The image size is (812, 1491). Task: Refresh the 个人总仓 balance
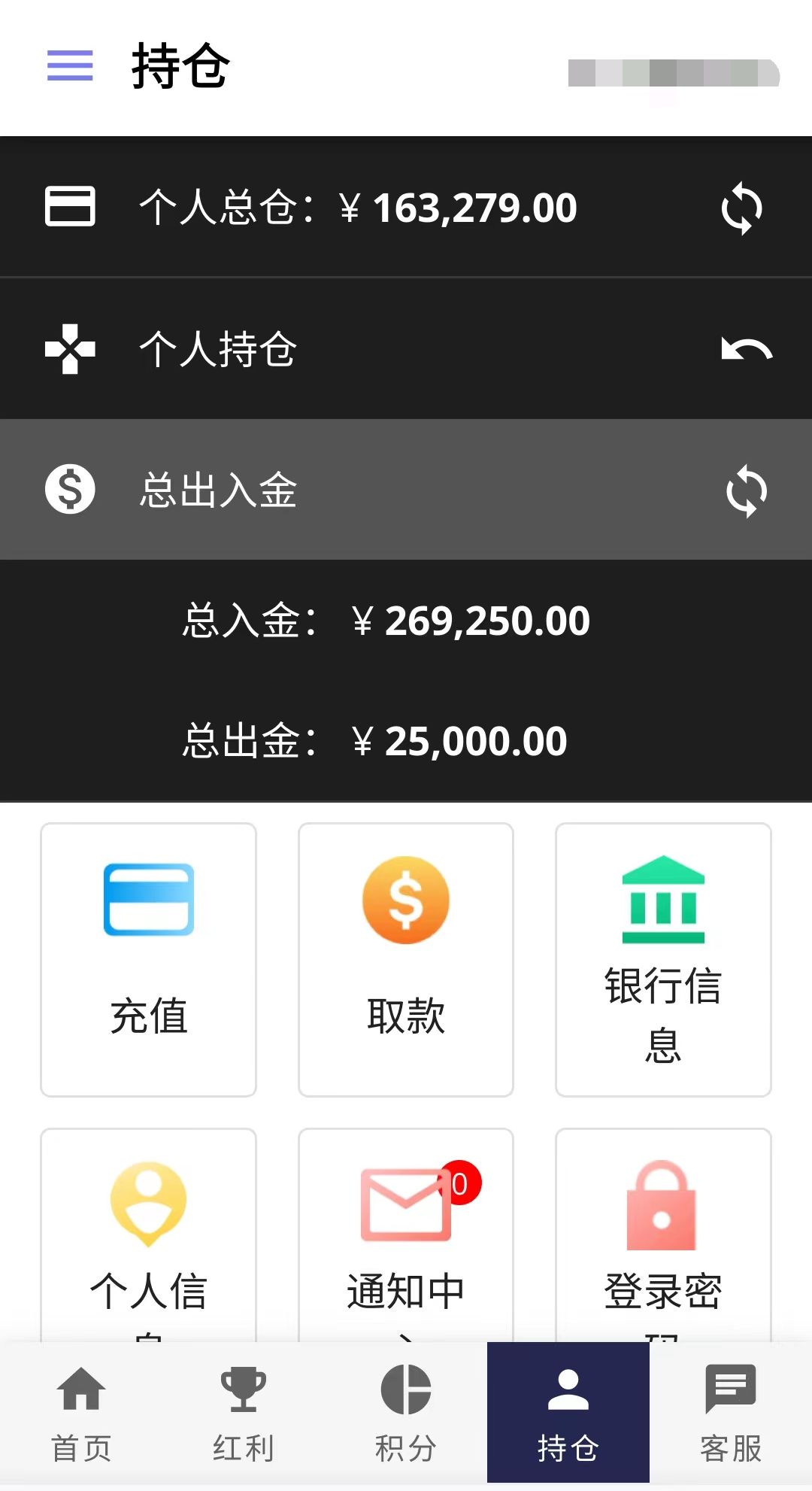741,208
